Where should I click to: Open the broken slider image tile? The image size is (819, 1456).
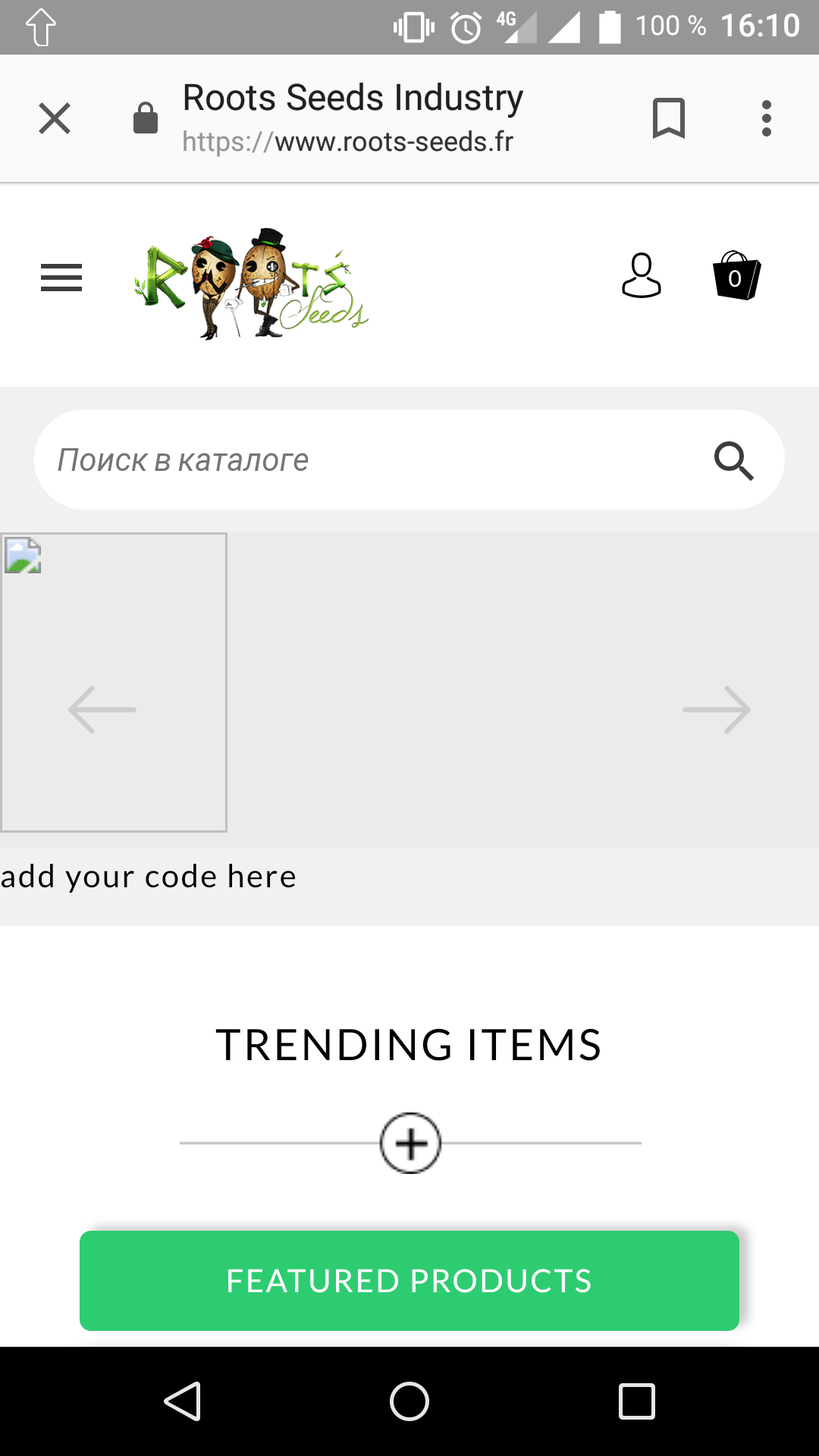(x=114, y=682)
